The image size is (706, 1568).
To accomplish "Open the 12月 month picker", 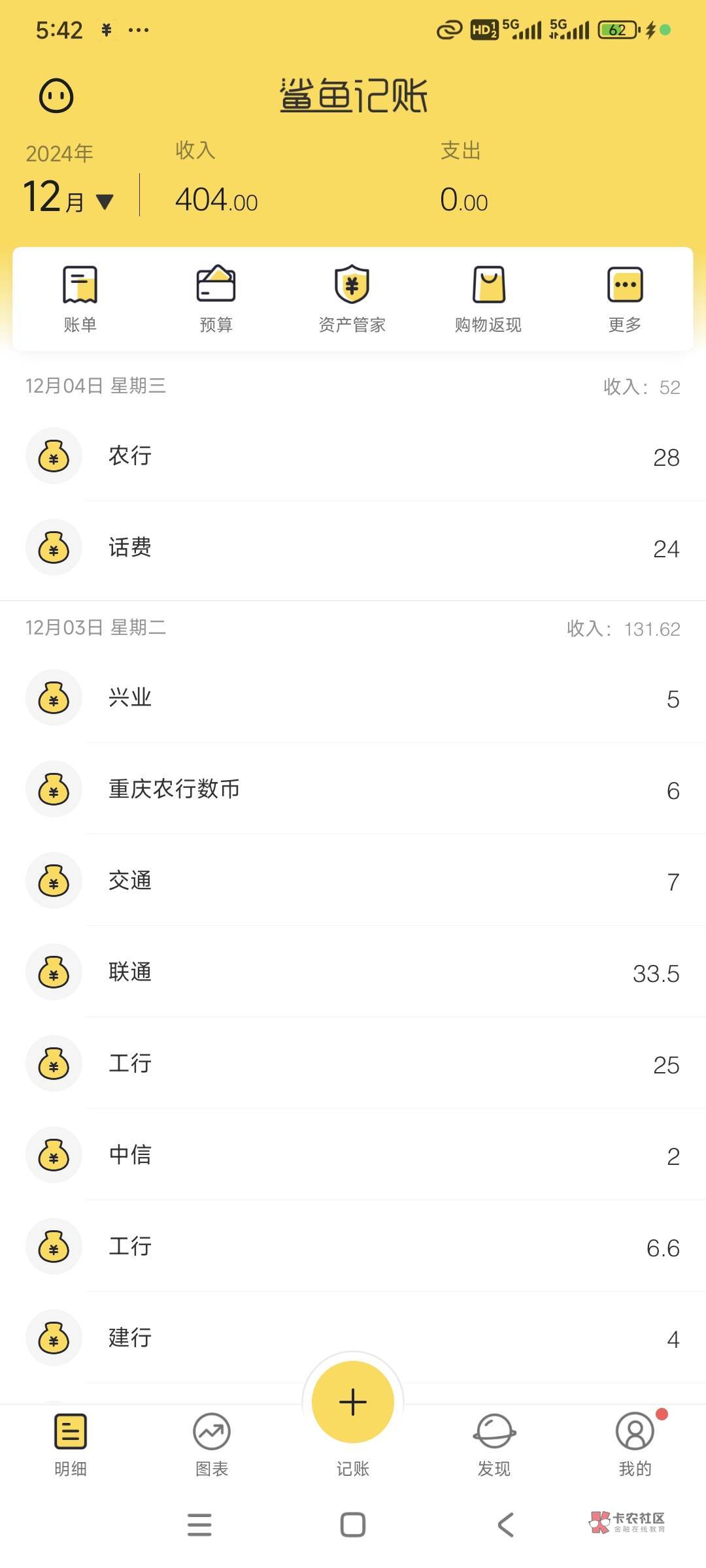I will [68, 197].
